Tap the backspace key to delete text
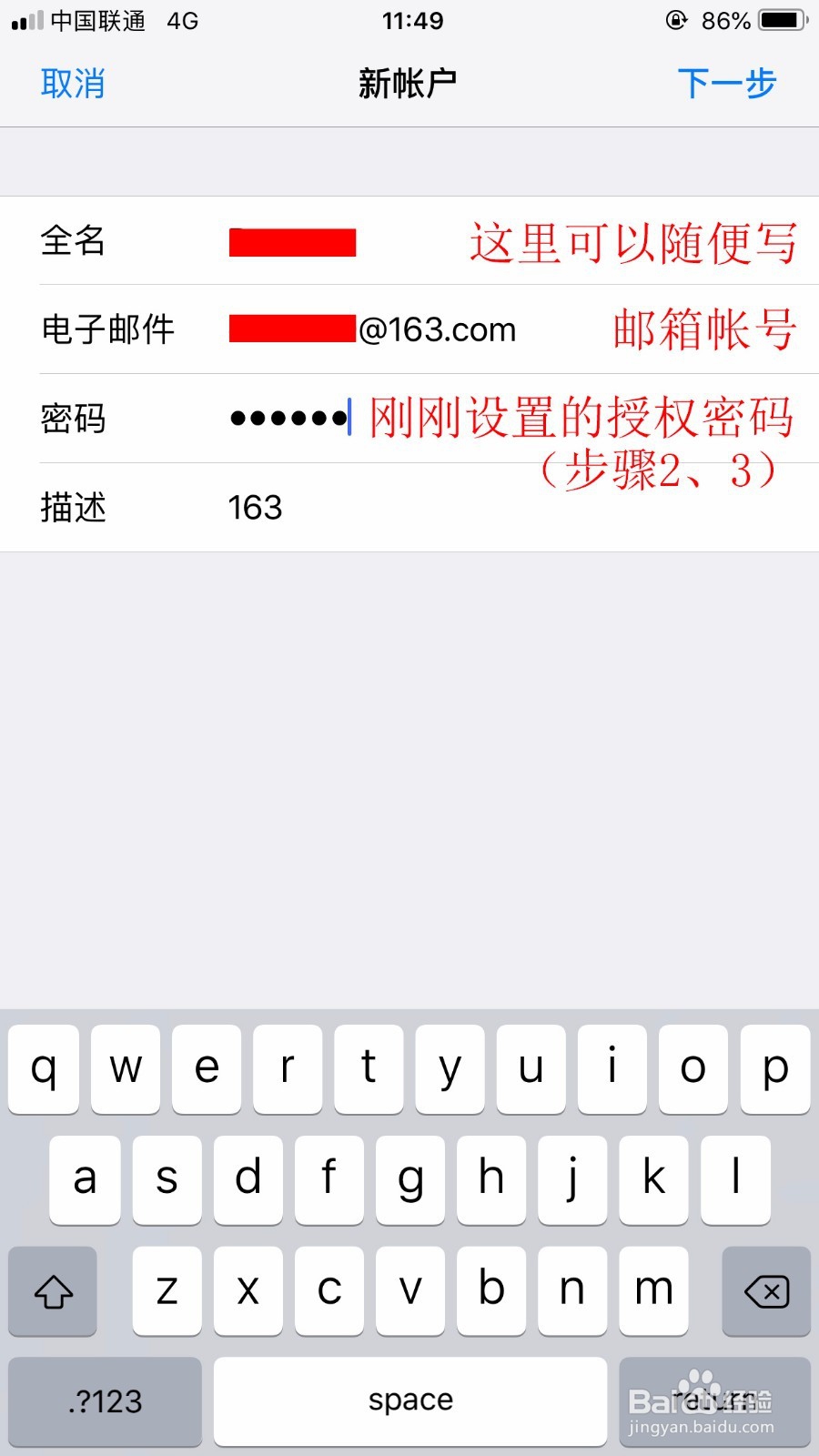Image resolution: width=819 pixels, height=1456 pixels. [765, 1291]
